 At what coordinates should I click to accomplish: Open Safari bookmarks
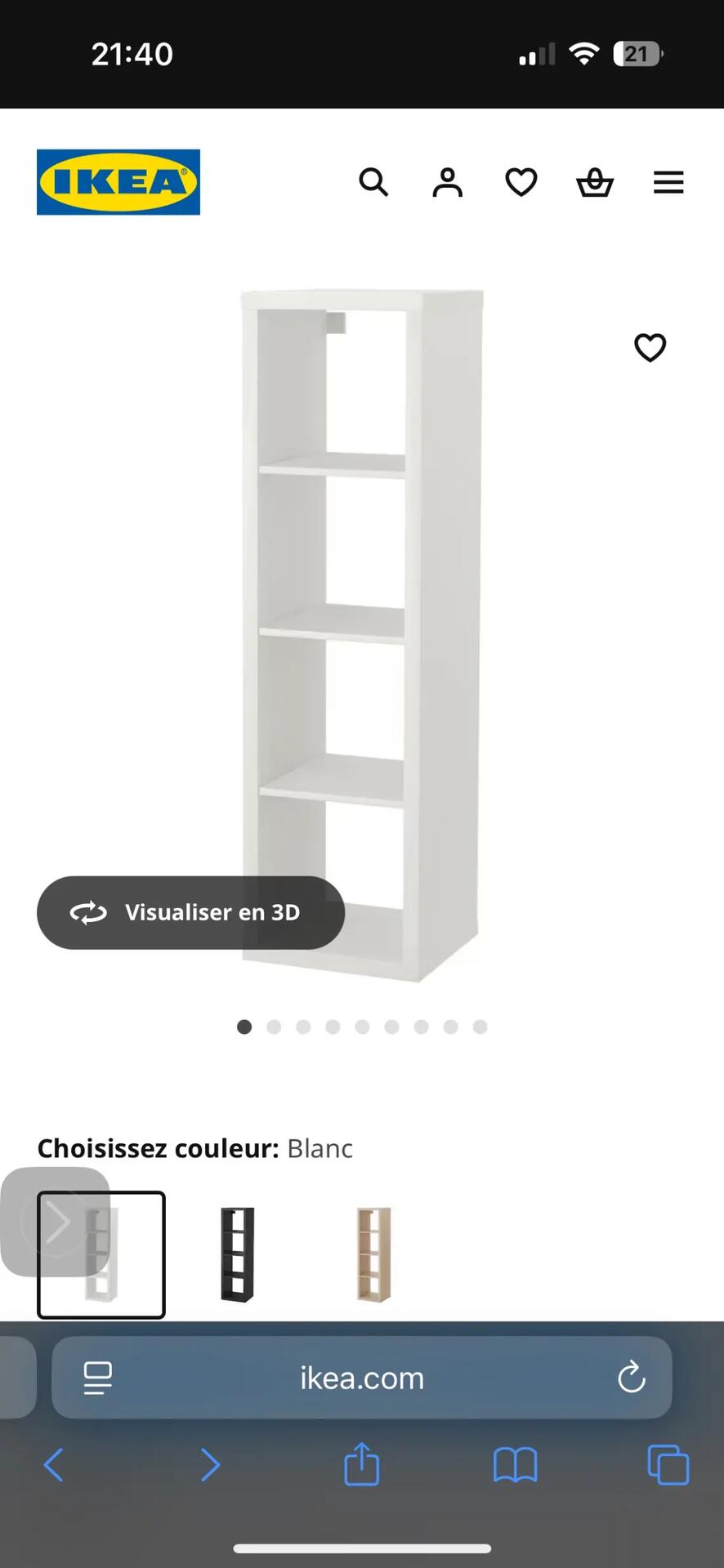[x=515, y=1465]
